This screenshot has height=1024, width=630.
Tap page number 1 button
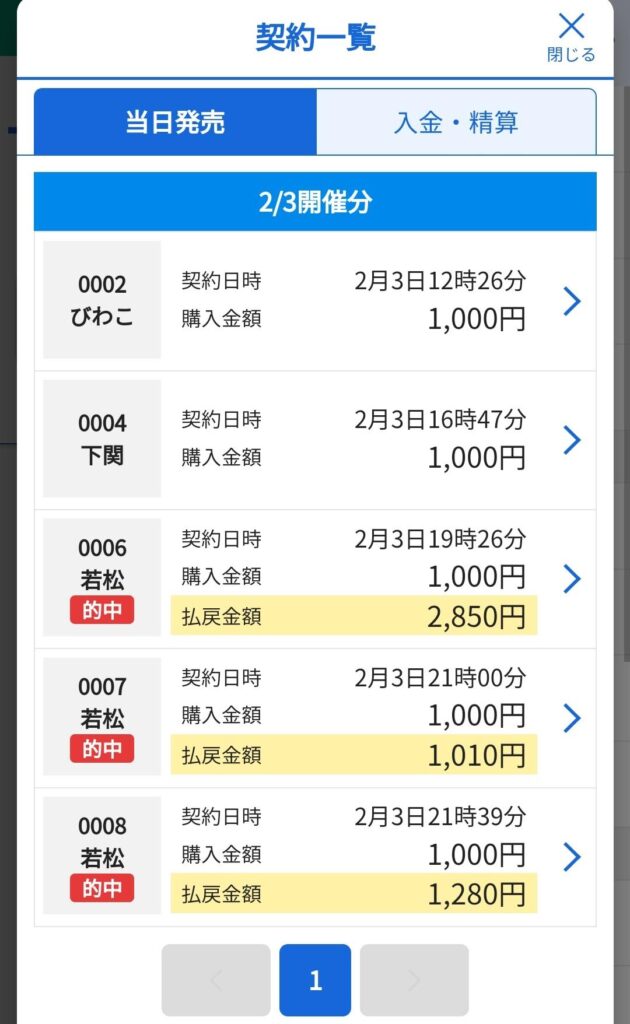pyautogui.click(x=315, y=980)
